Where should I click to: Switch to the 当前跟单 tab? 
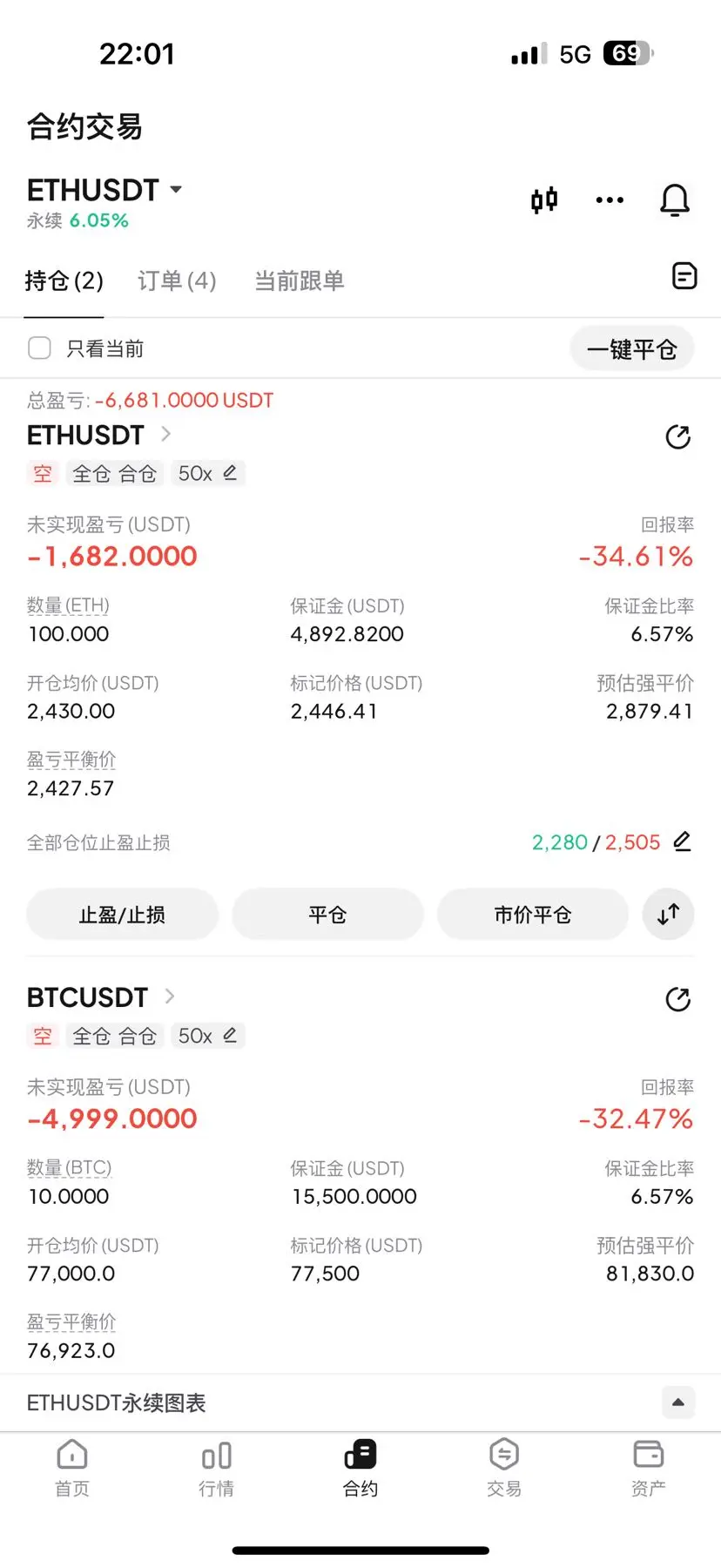(299, 280)
